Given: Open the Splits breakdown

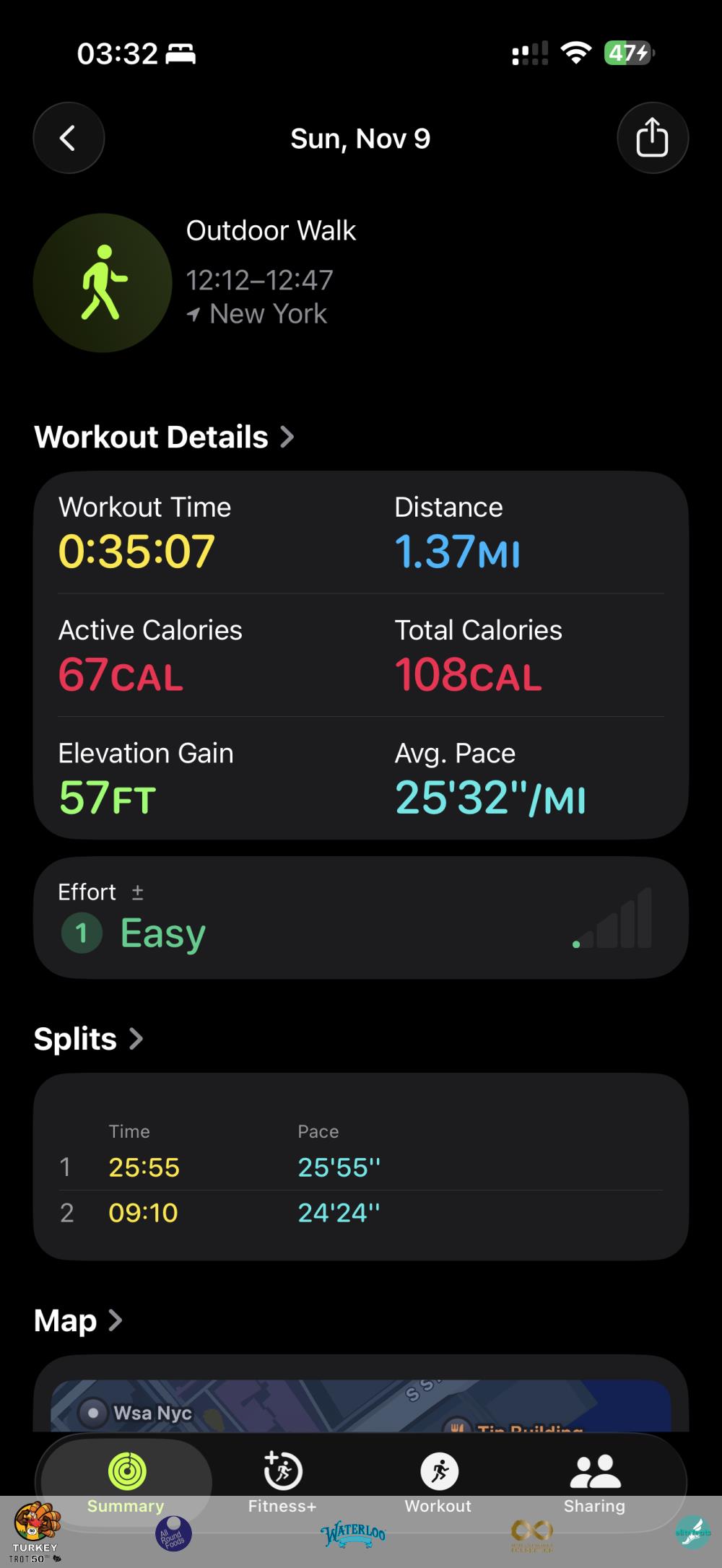Looking at the screenshot, I should (88, 1039).
